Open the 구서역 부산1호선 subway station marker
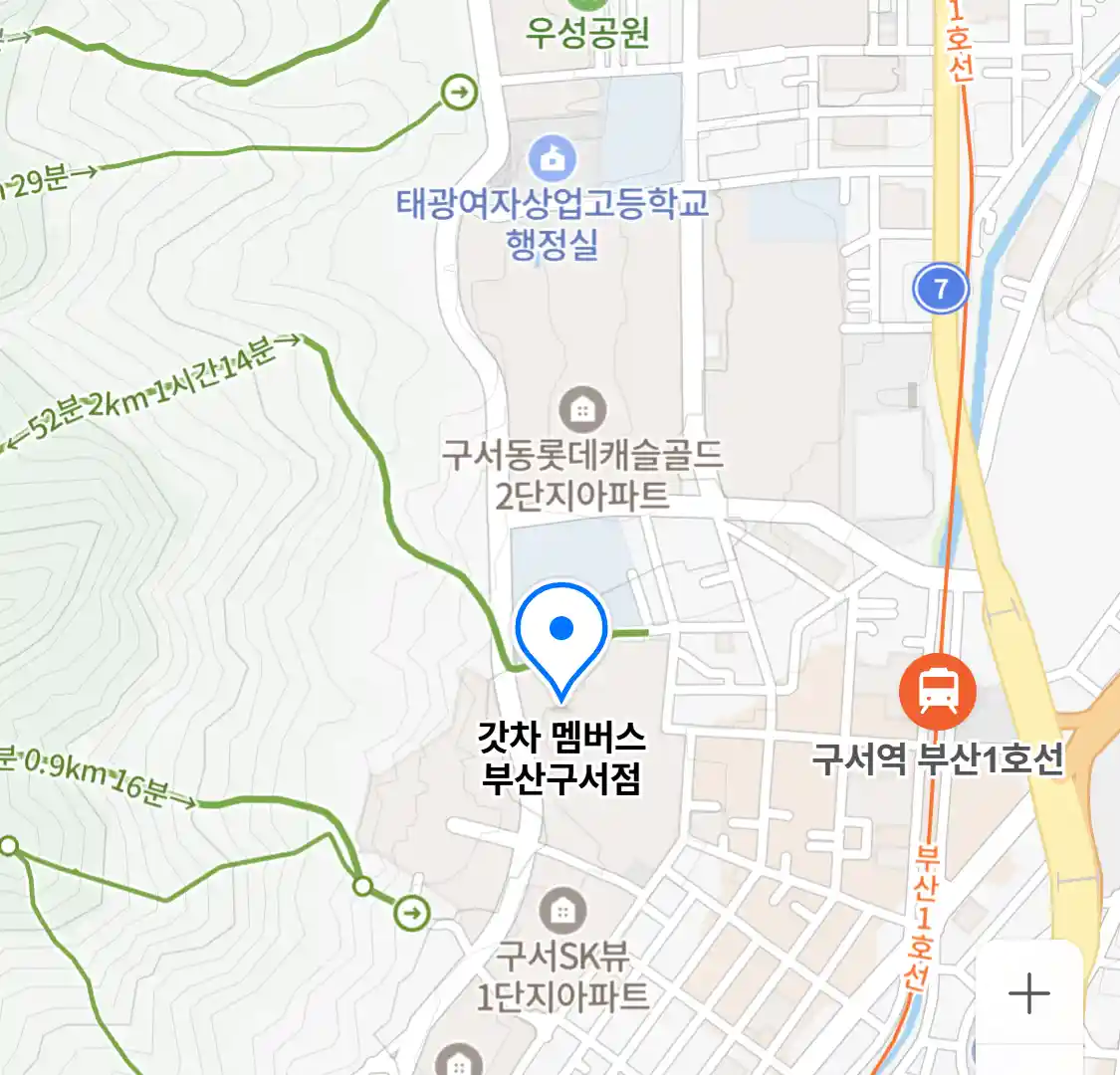The image size is (1120, 1075). click(937, 691)
